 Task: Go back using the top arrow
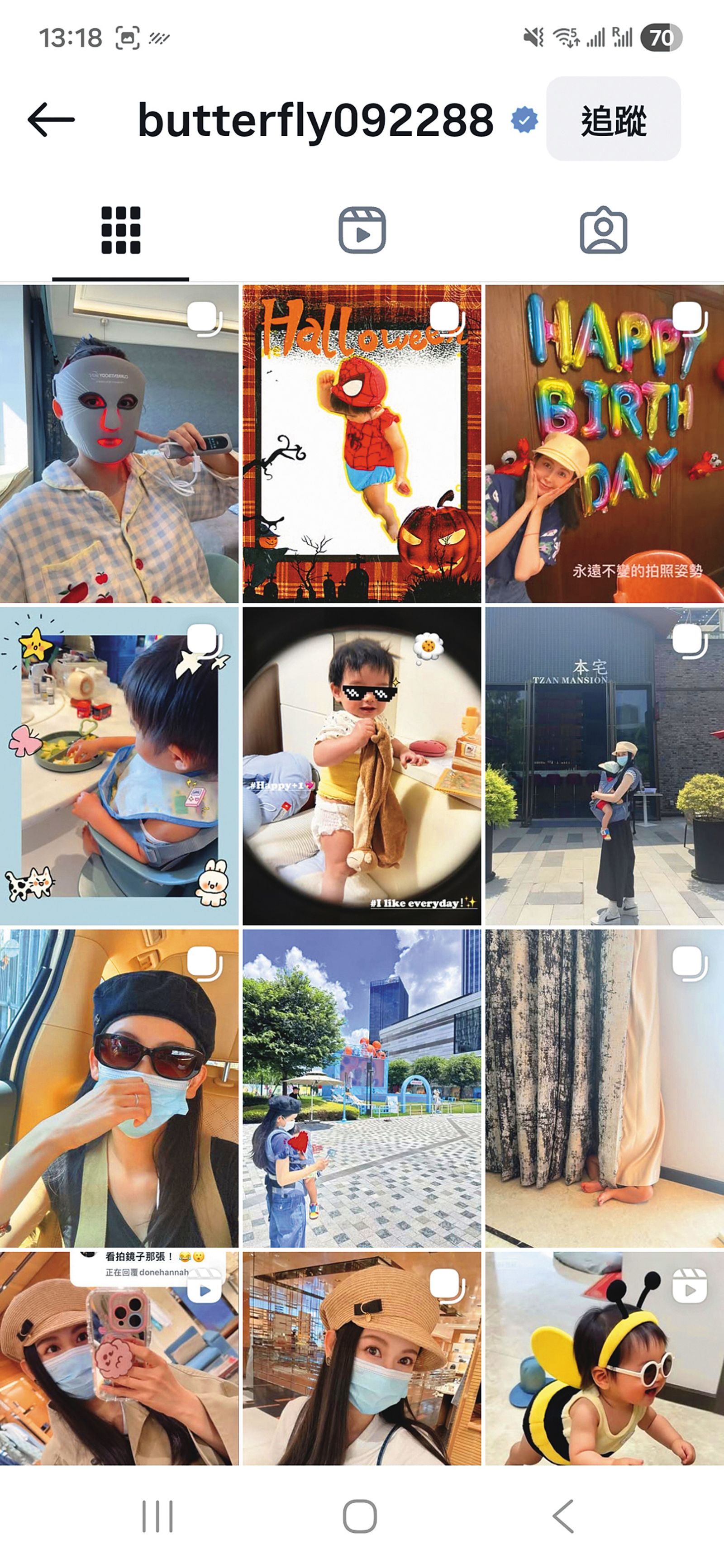(x=51, y=119)
